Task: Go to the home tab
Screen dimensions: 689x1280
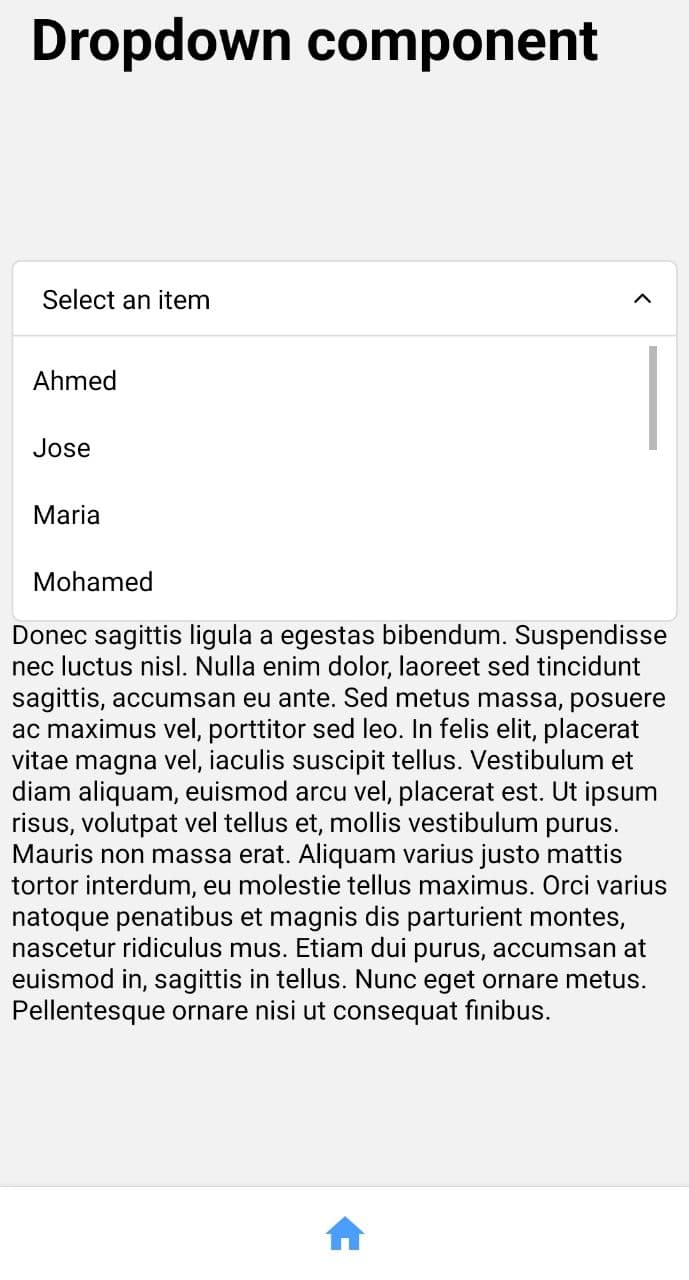Action: [344, 1234]
